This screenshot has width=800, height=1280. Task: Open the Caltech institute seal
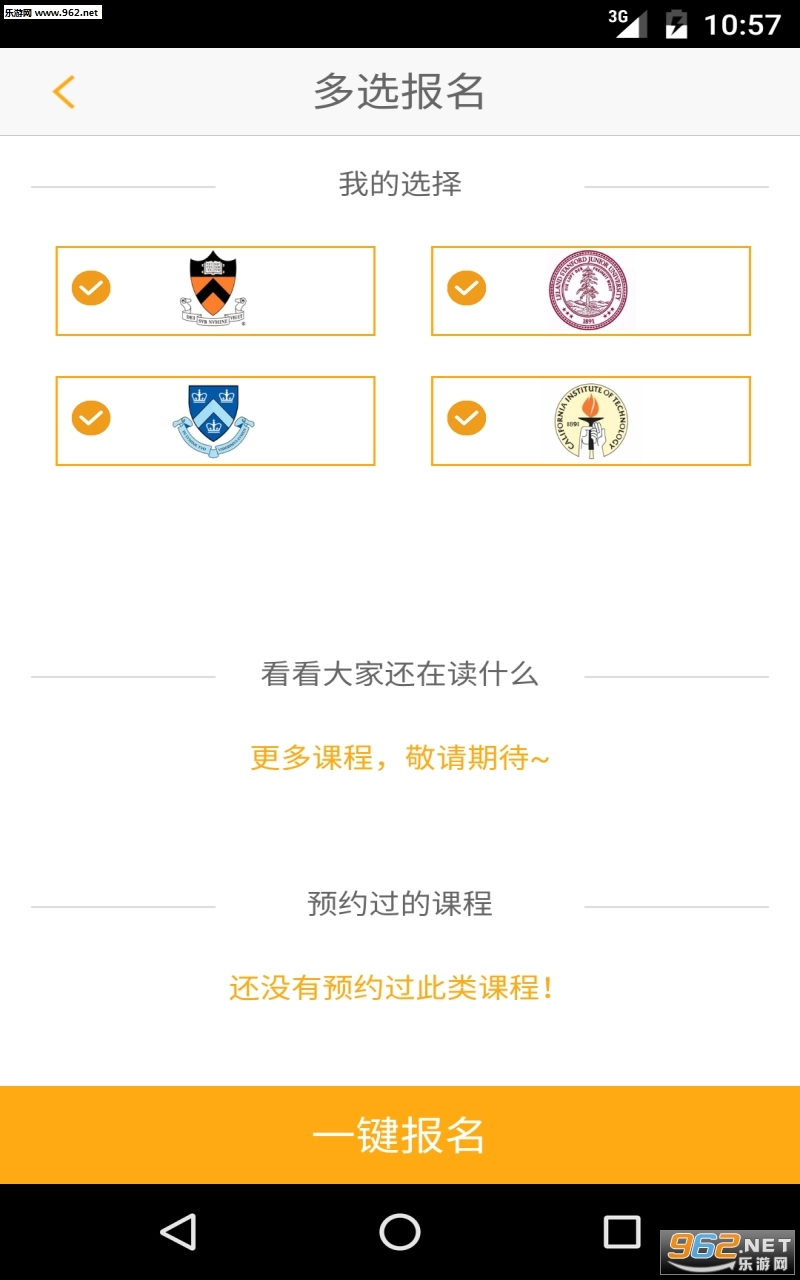tap(591, 419)
